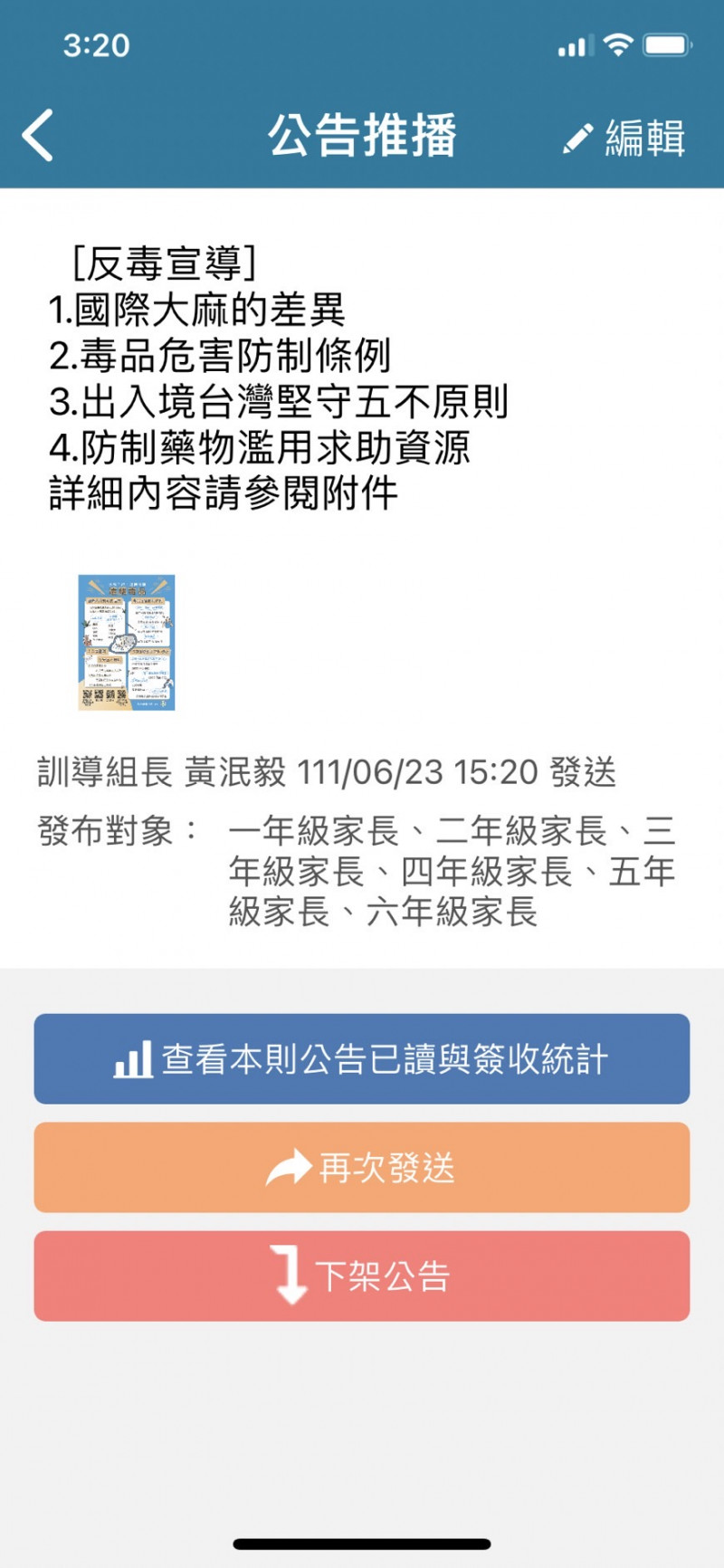
Task: View 查看本則公告已讀與簽收統計 read statistics
Action: (362, 1059)
